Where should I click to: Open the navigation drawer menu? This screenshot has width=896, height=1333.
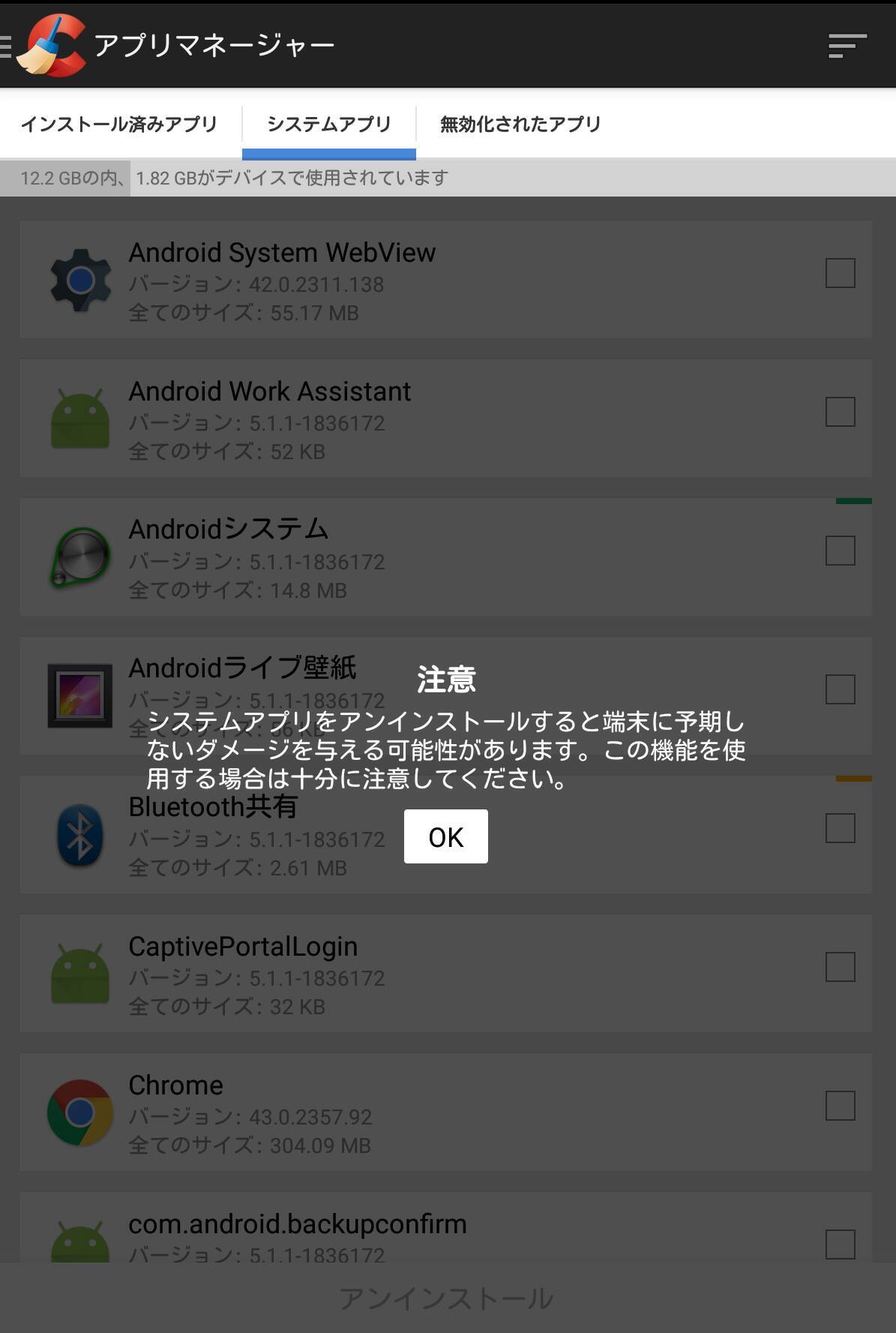7,45
